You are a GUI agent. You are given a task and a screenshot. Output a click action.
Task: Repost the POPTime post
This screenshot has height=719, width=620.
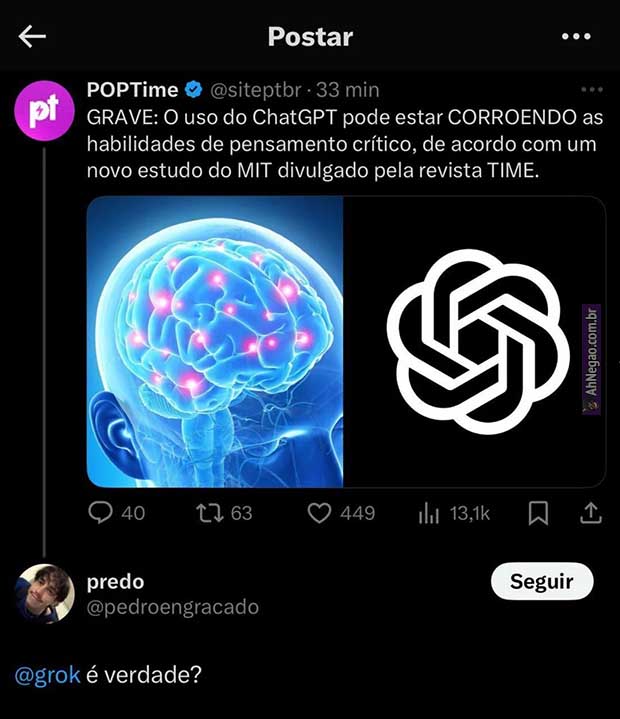tap(211, 513)
